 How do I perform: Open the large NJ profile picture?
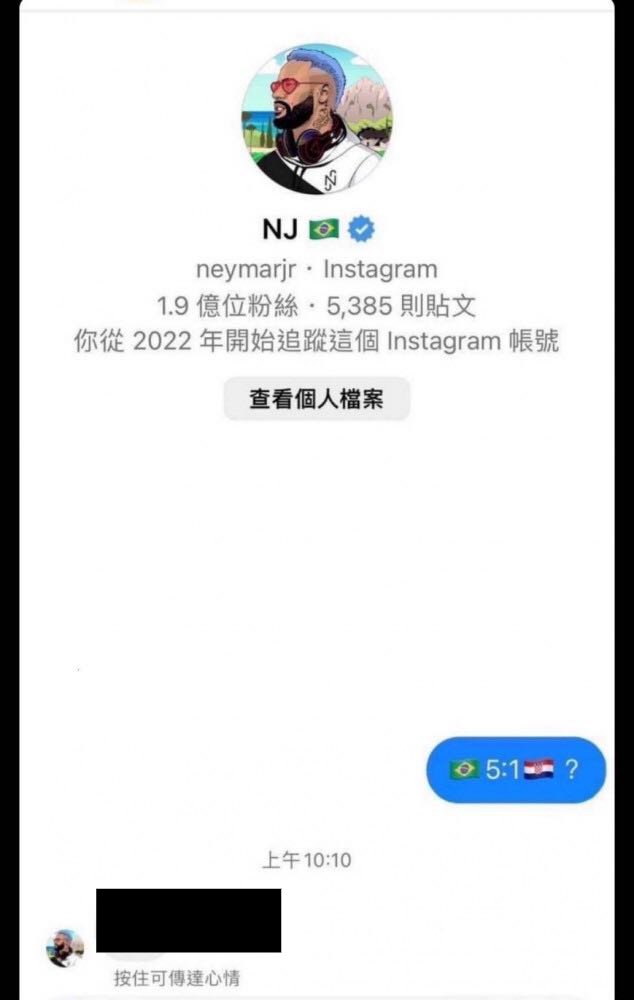pyautogui.click(x=316, y=119)
